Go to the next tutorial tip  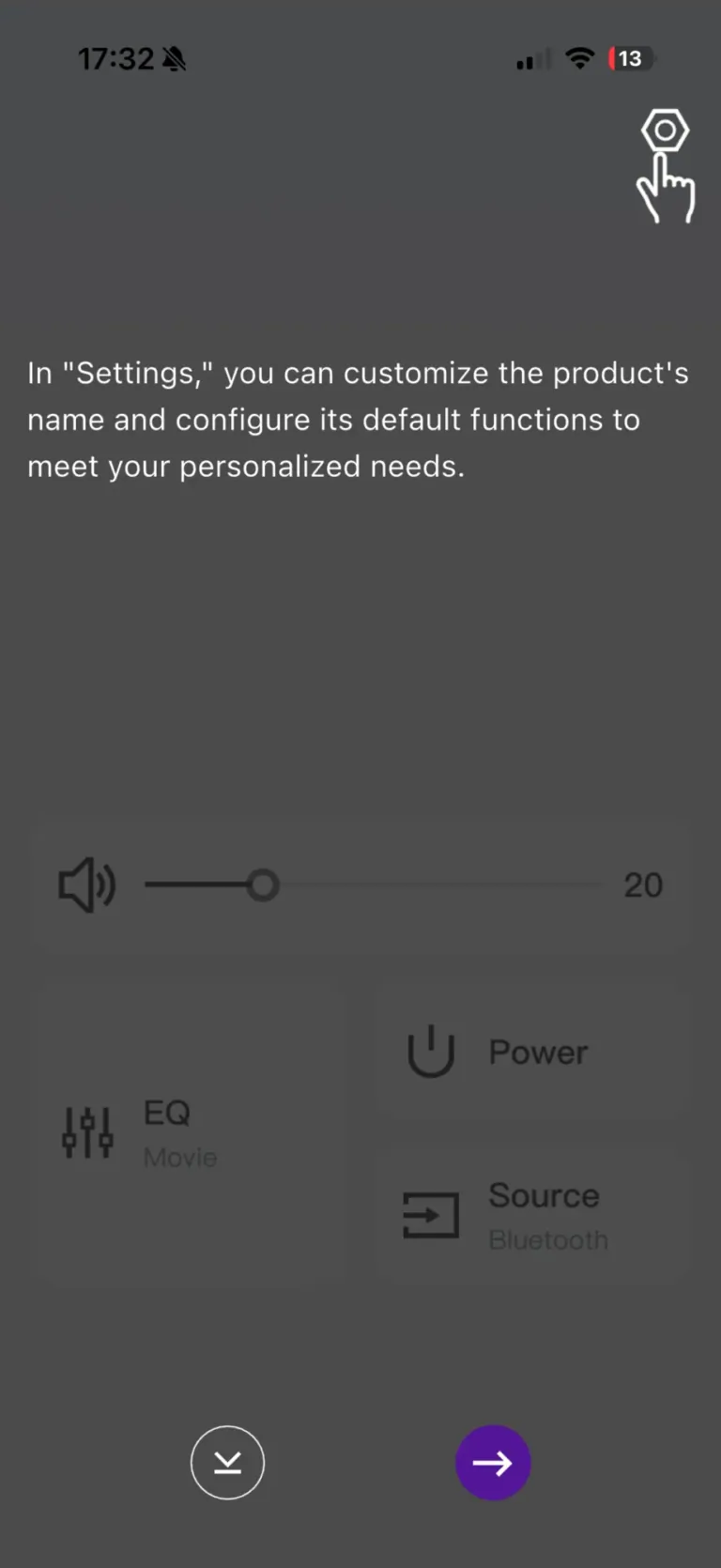coord(493,1462)
